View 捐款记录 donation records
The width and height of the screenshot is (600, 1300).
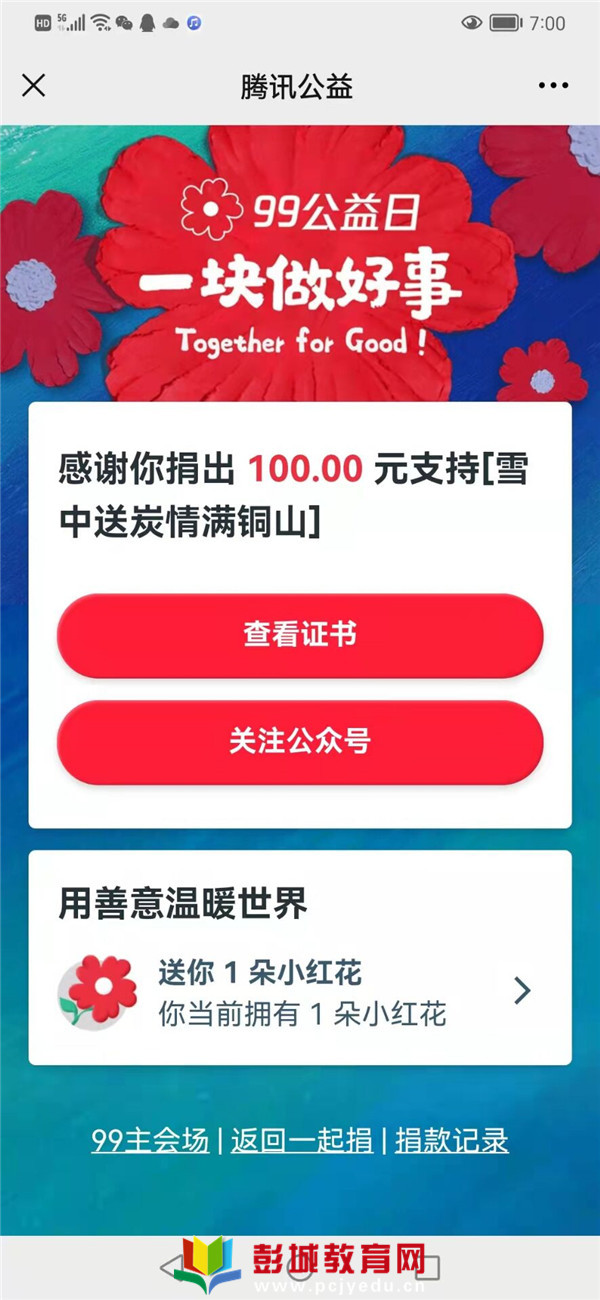point(452,1140)
